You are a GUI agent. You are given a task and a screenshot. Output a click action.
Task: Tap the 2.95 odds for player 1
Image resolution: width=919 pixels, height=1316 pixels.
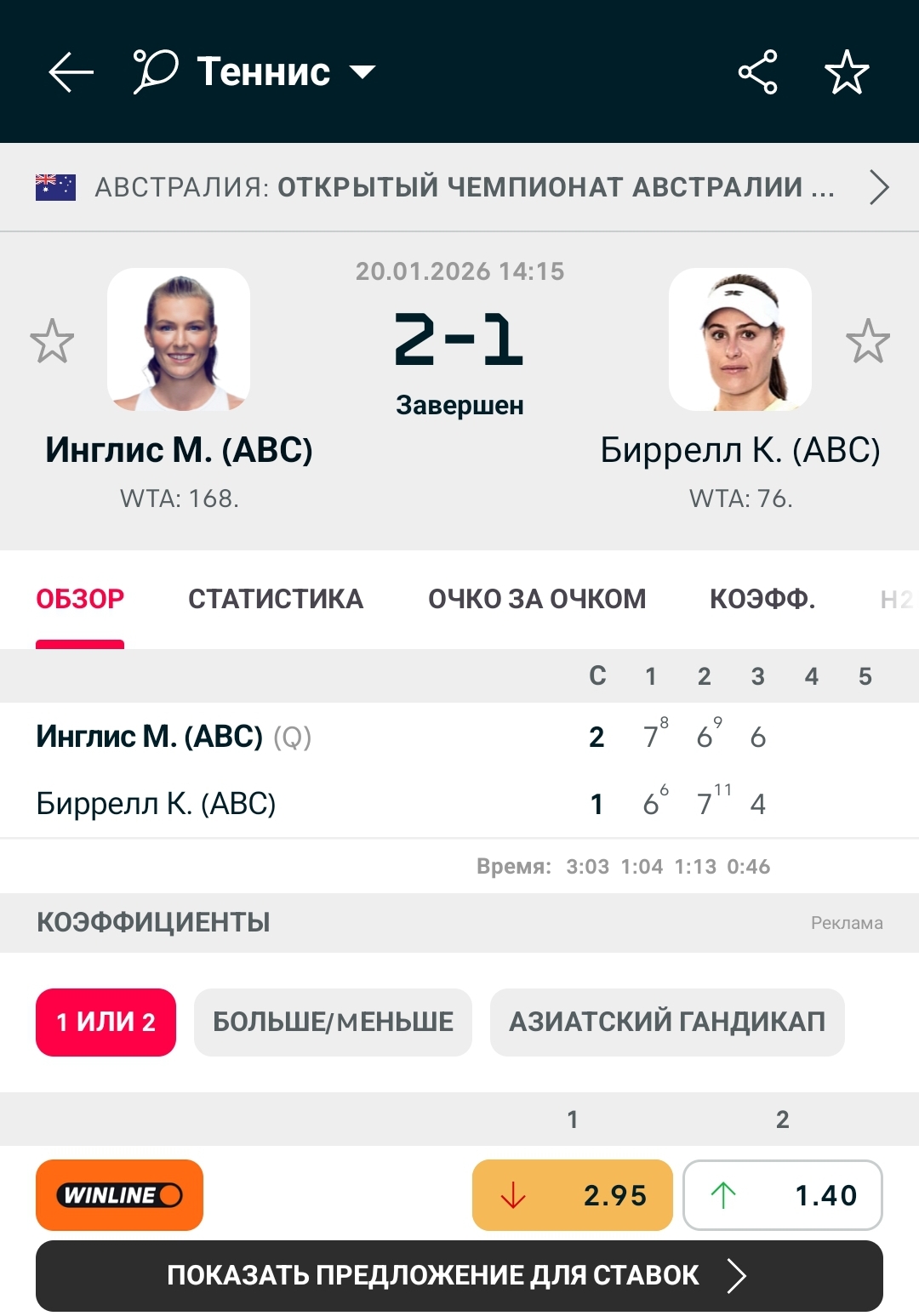(x=572, y=1195)
